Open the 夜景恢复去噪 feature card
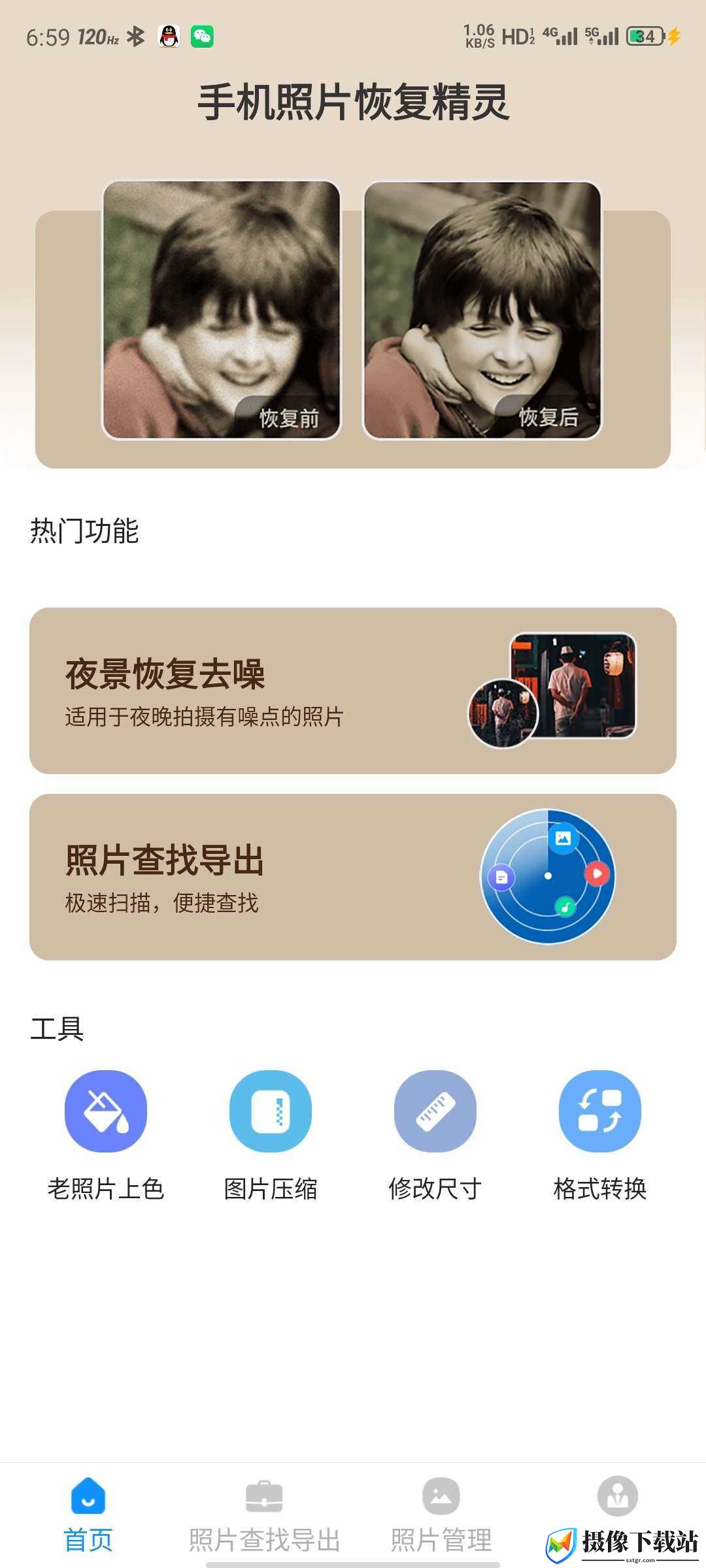Viewport: 706px width, 1568px height. 353,691
